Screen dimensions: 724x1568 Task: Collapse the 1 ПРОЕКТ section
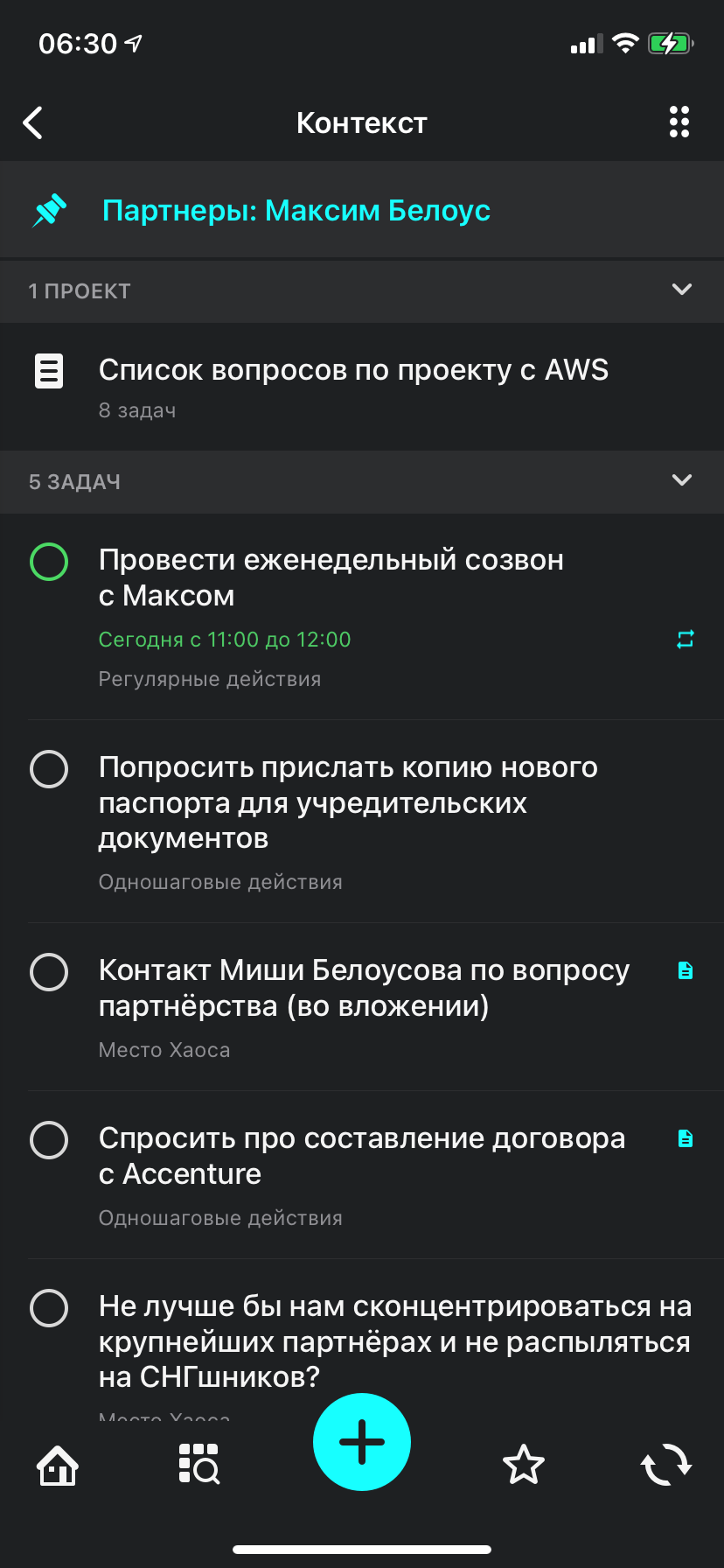pos(681,290)
